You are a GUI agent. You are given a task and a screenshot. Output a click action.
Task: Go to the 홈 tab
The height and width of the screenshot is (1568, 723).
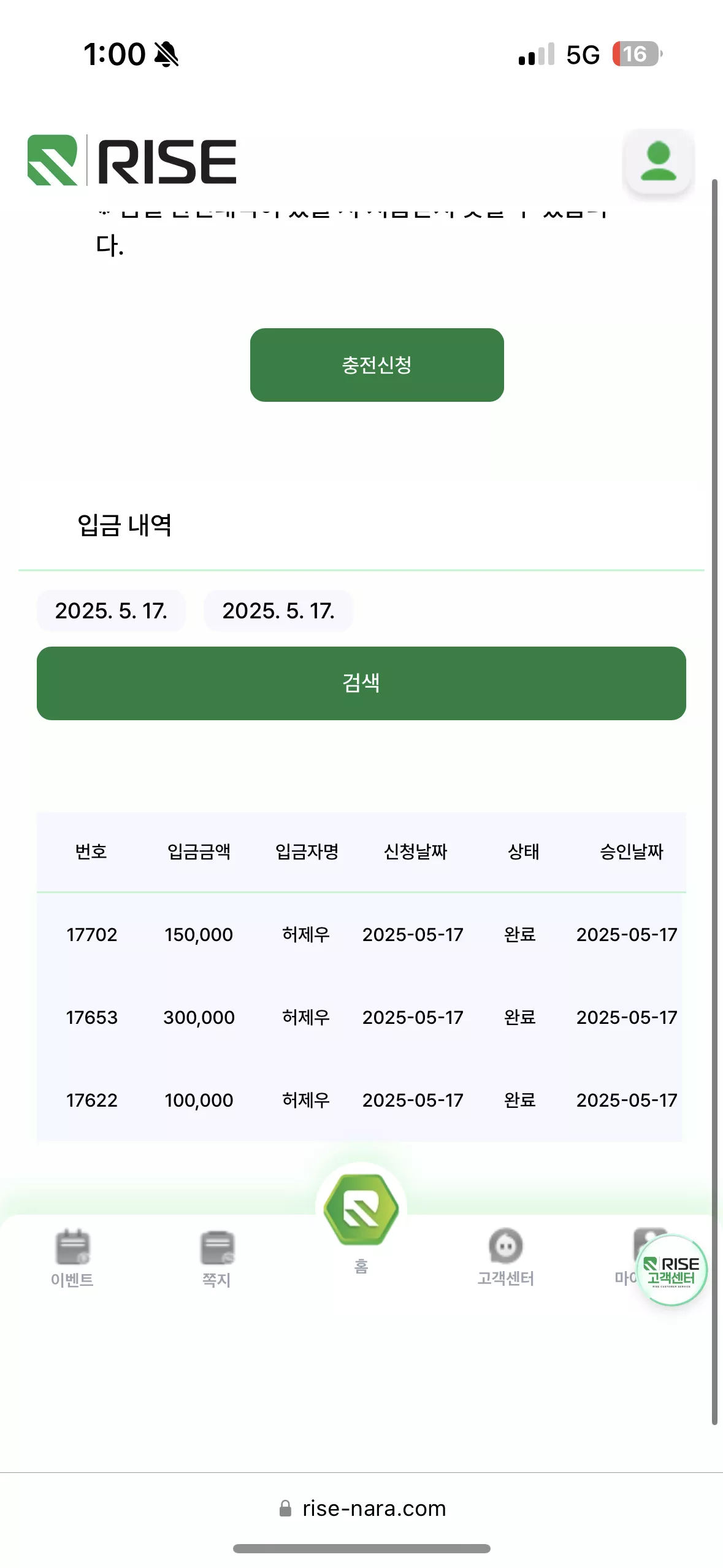[x=361, y=1221]
